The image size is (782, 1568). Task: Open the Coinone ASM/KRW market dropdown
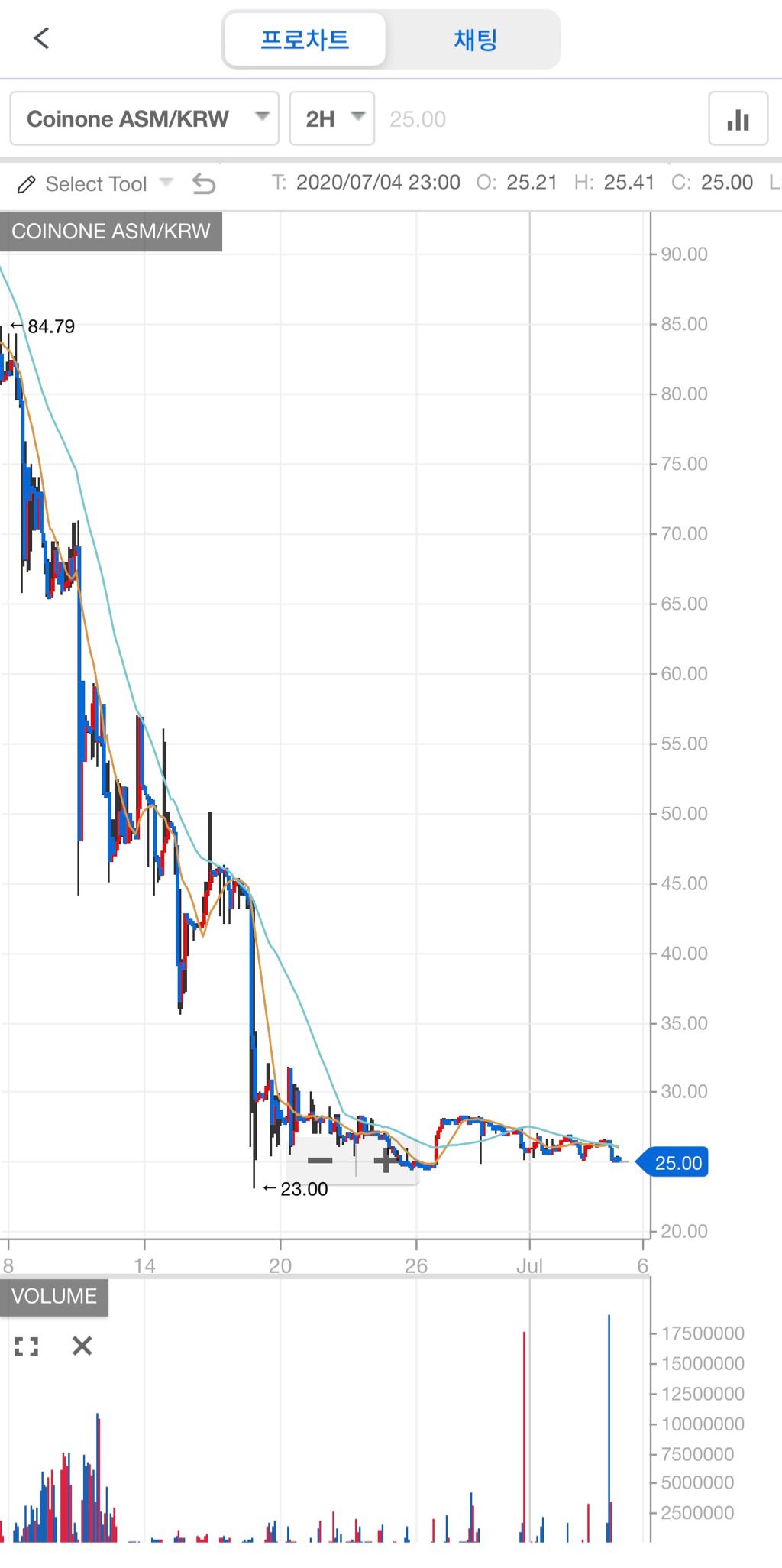tap(144, 118)
